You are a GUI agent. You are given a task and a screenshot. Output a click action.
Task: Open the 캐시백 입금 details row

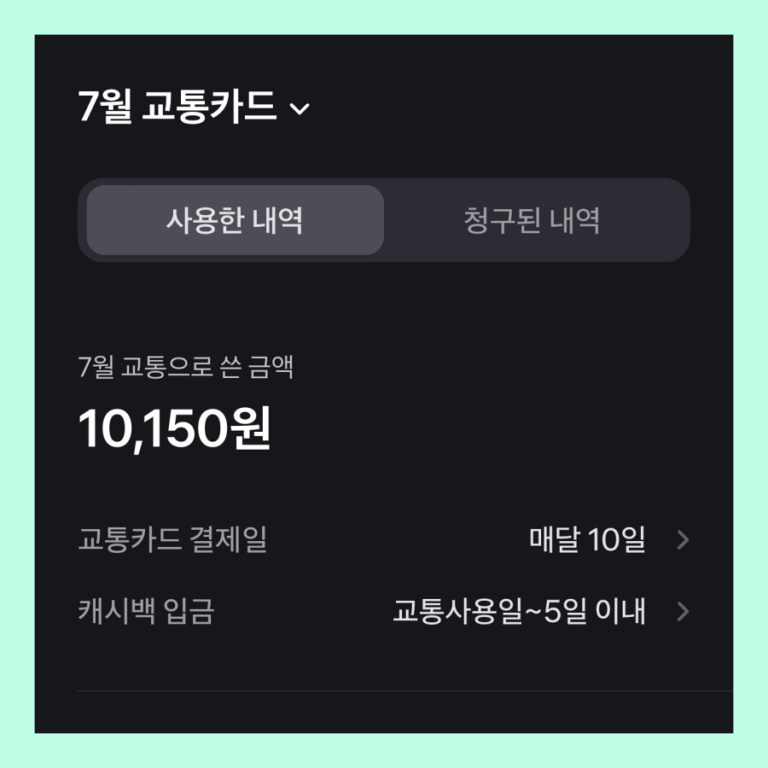point(384,611)
